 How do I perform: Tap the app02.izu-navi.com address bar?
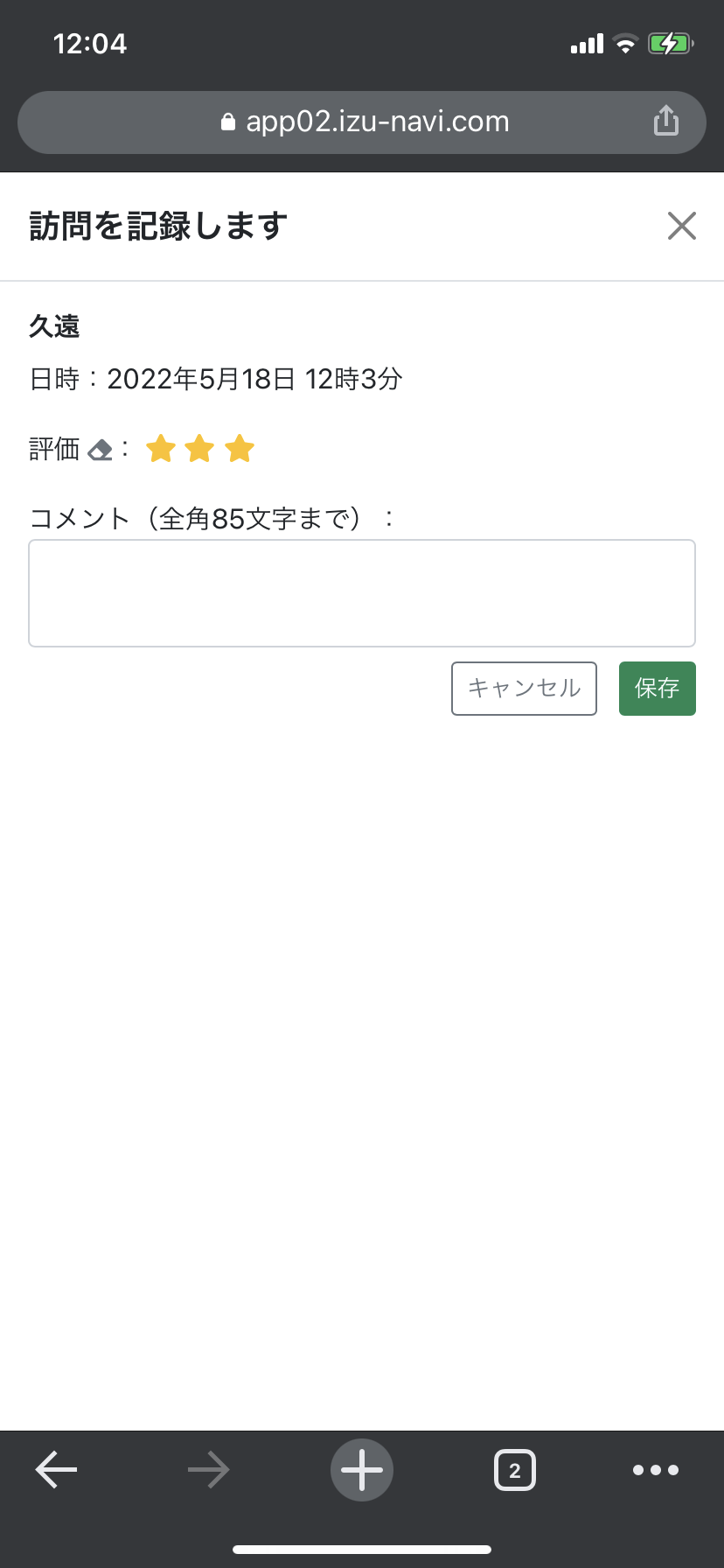(x=362, y=122)
